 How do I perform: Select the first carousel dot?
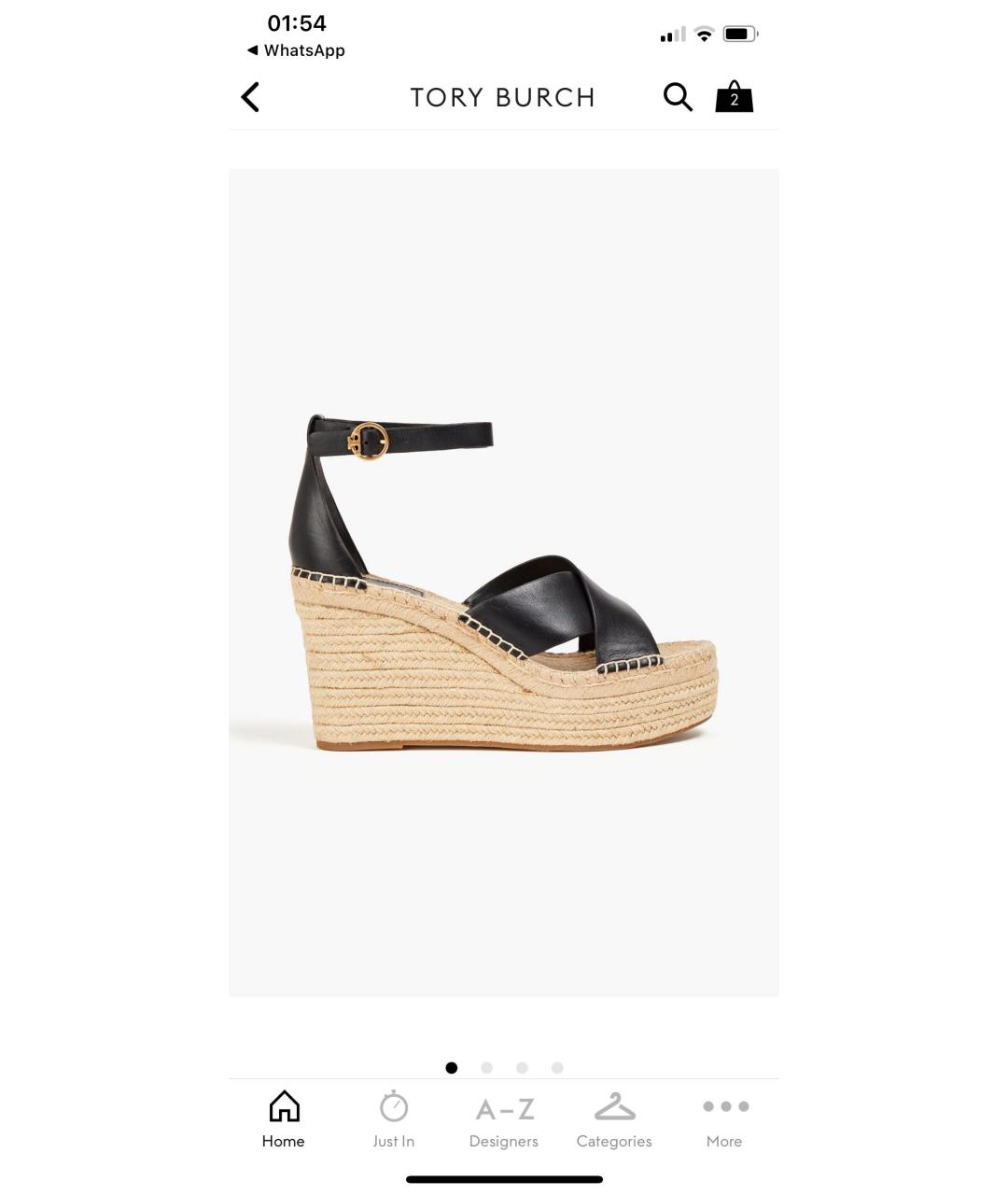click(x=451, y=1067)
